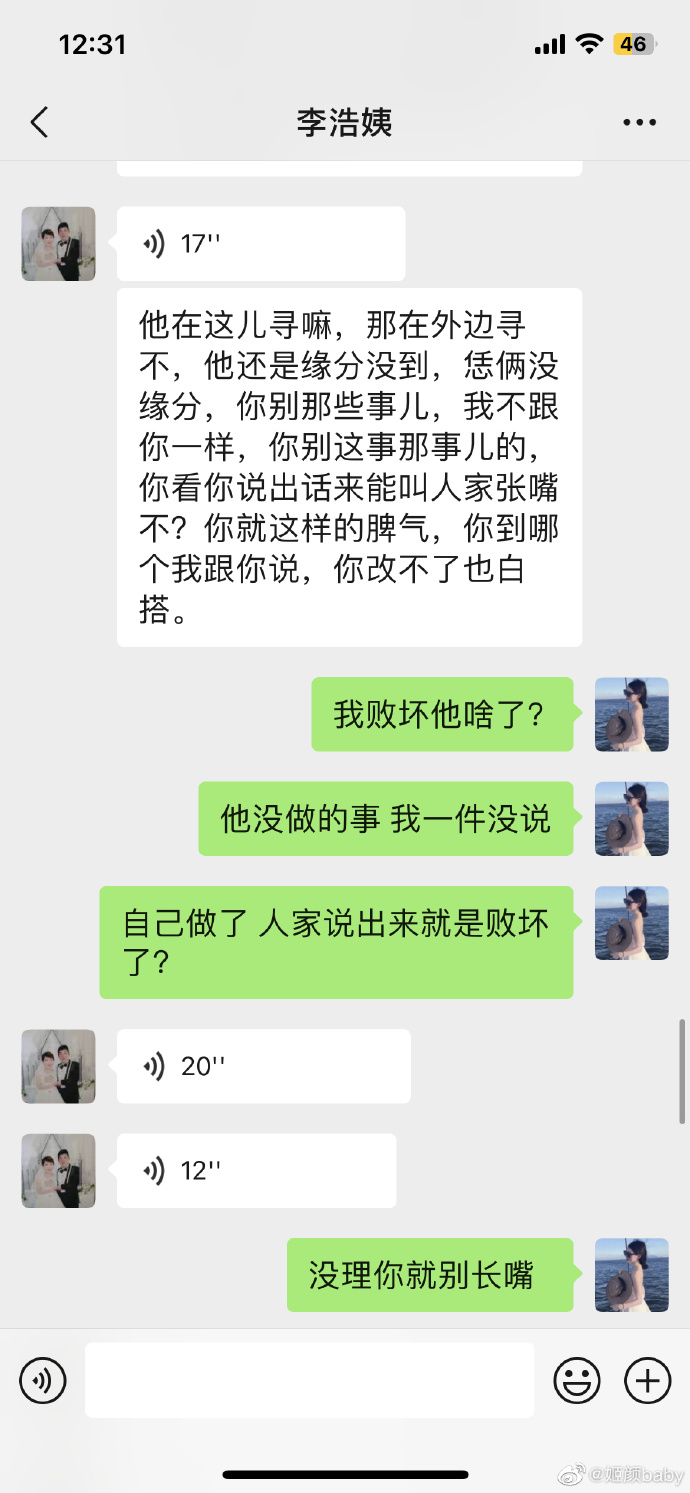Viewport: 690px width, 1493px height.
Task: Open the plus attachments menu
Action: click(x=647, y=1381)
